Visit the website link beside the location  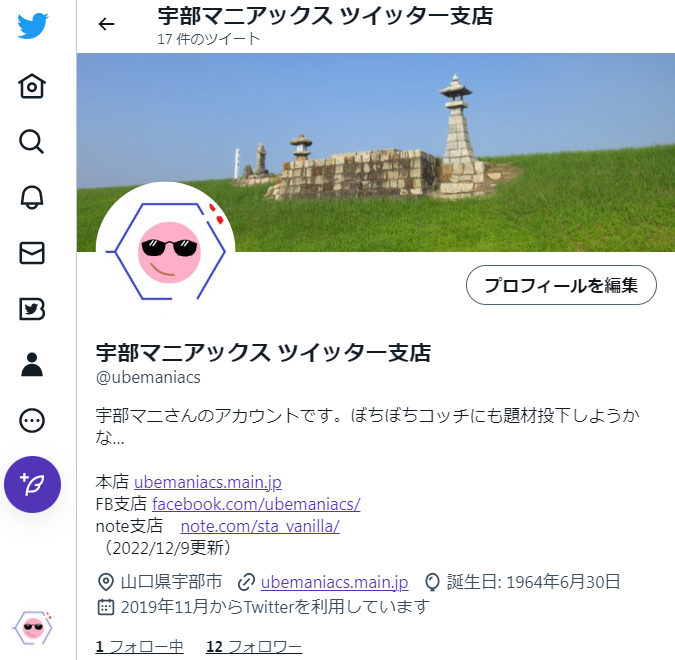pyautogui.click(x=334, y=582)
